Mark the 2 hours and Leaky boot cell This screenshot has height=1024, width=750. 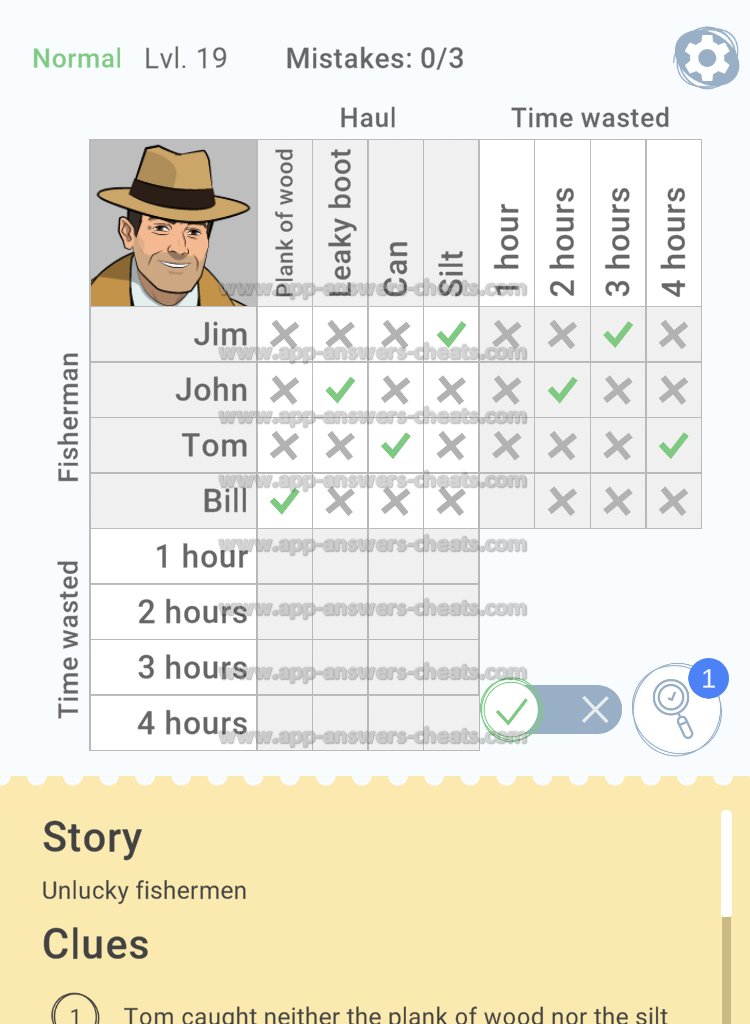click(340, 612)
